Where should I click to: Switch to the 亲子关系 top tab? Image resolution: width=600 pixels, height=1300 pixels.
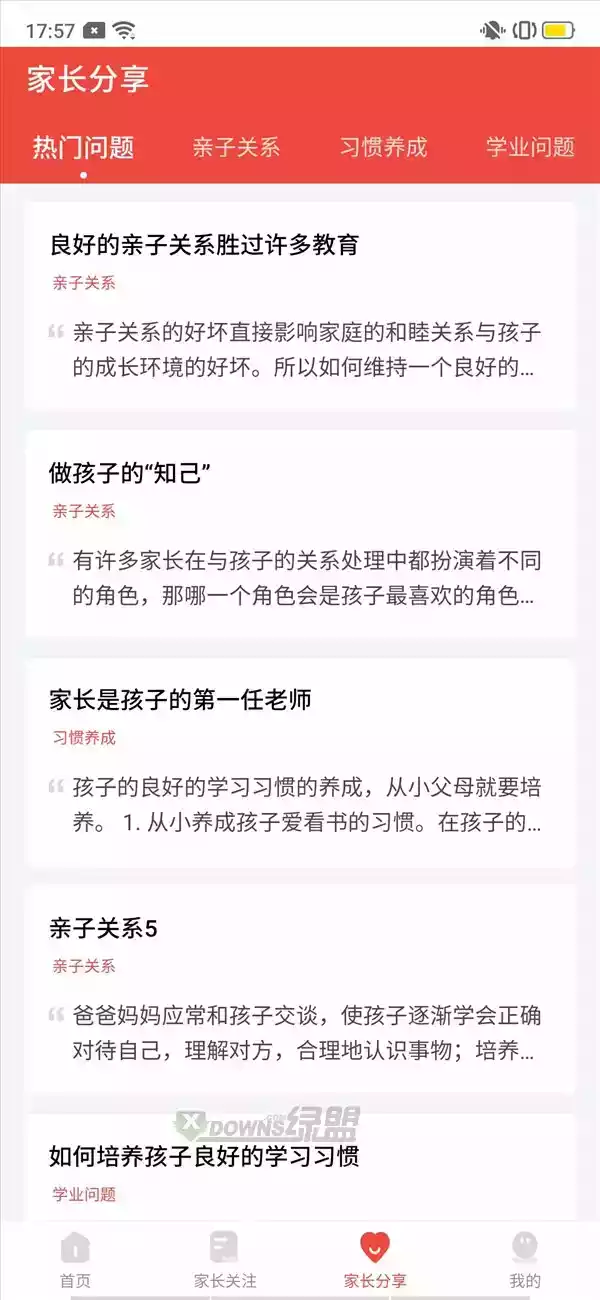[x=236, y=148]
